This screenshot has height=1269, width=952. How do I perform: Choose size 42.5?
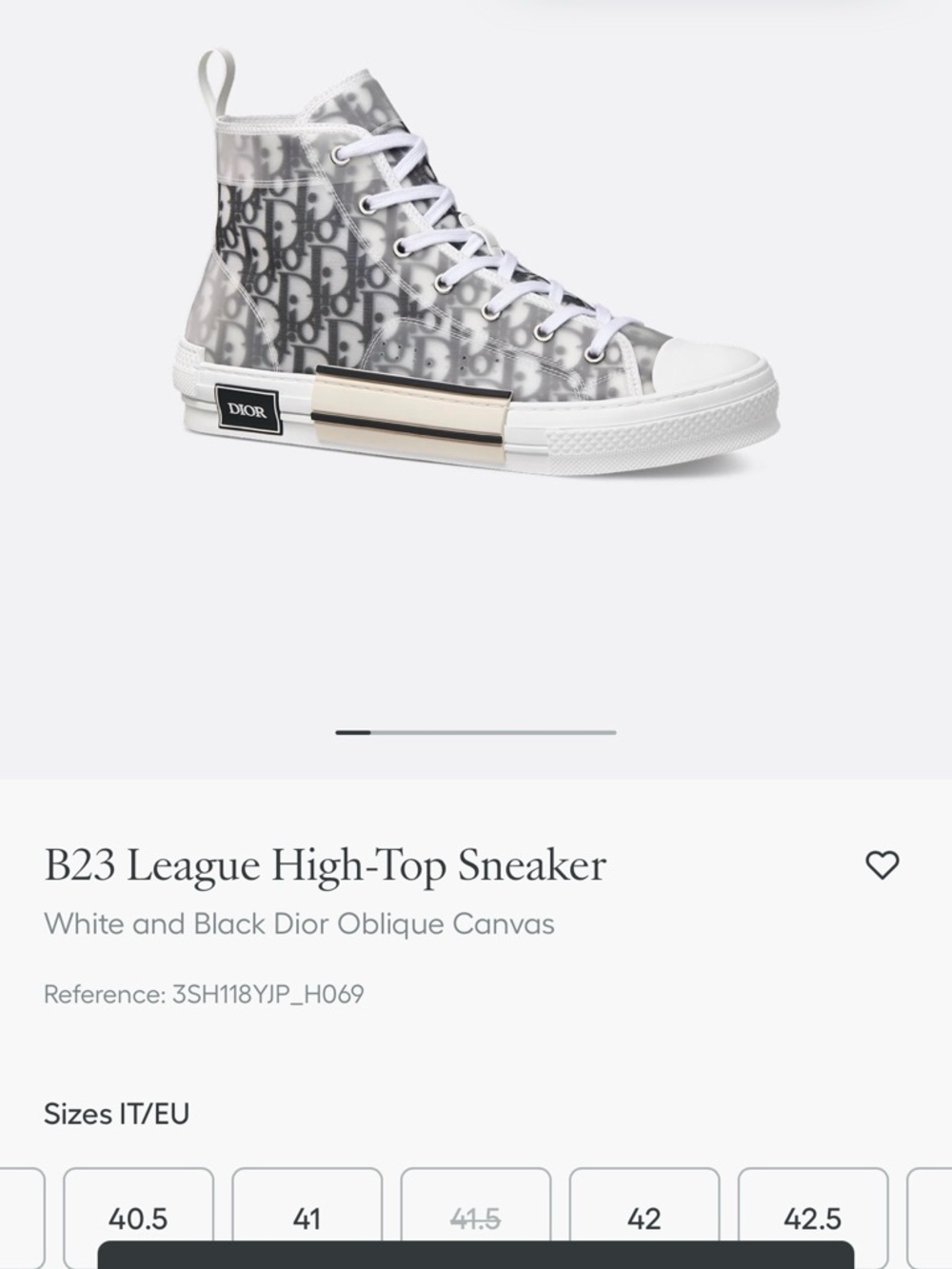(x=811, y=1217)
